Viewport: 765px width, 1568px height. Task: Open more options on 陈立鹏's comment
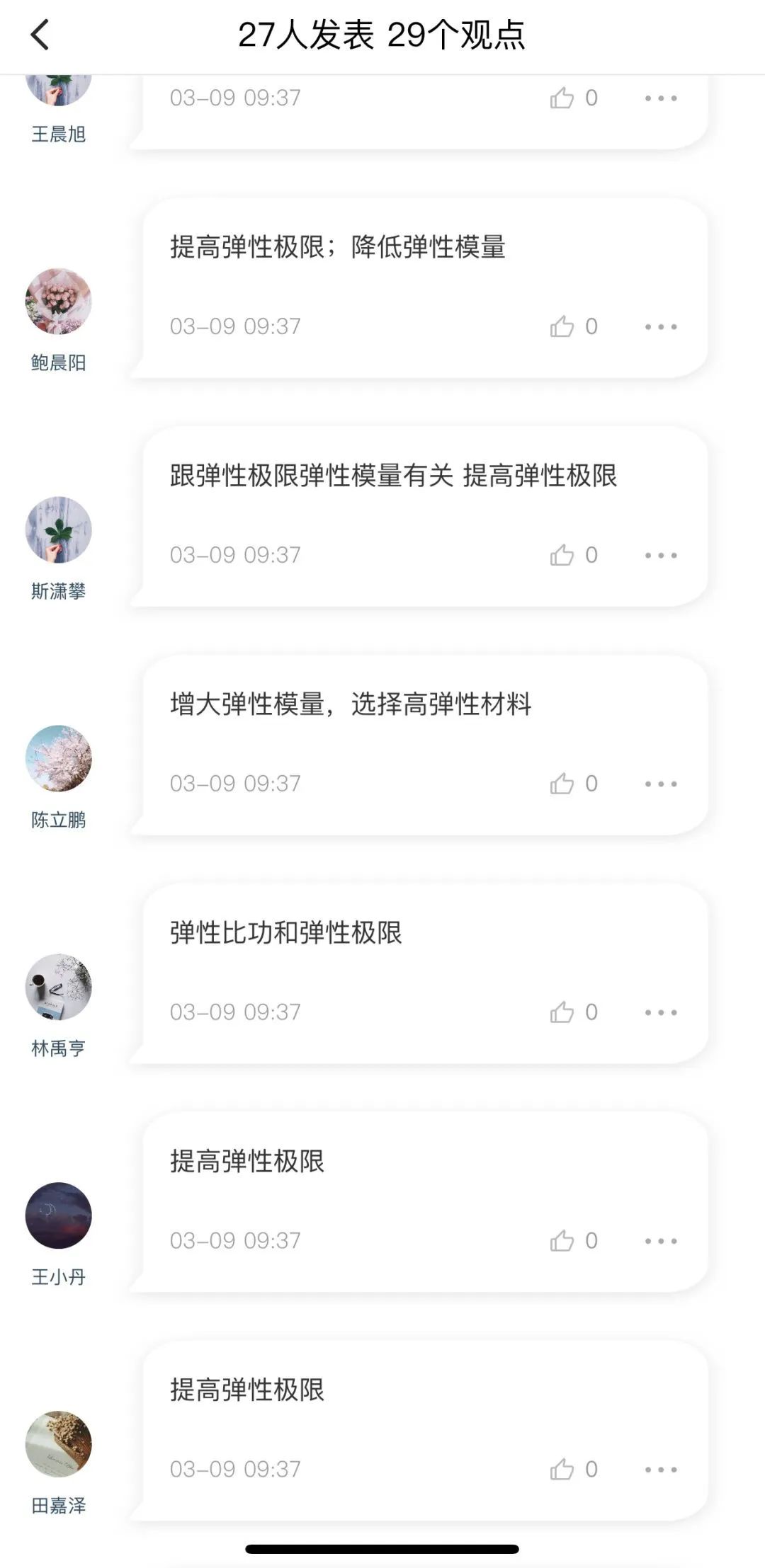pyautogui.click(x=660, y=784)
